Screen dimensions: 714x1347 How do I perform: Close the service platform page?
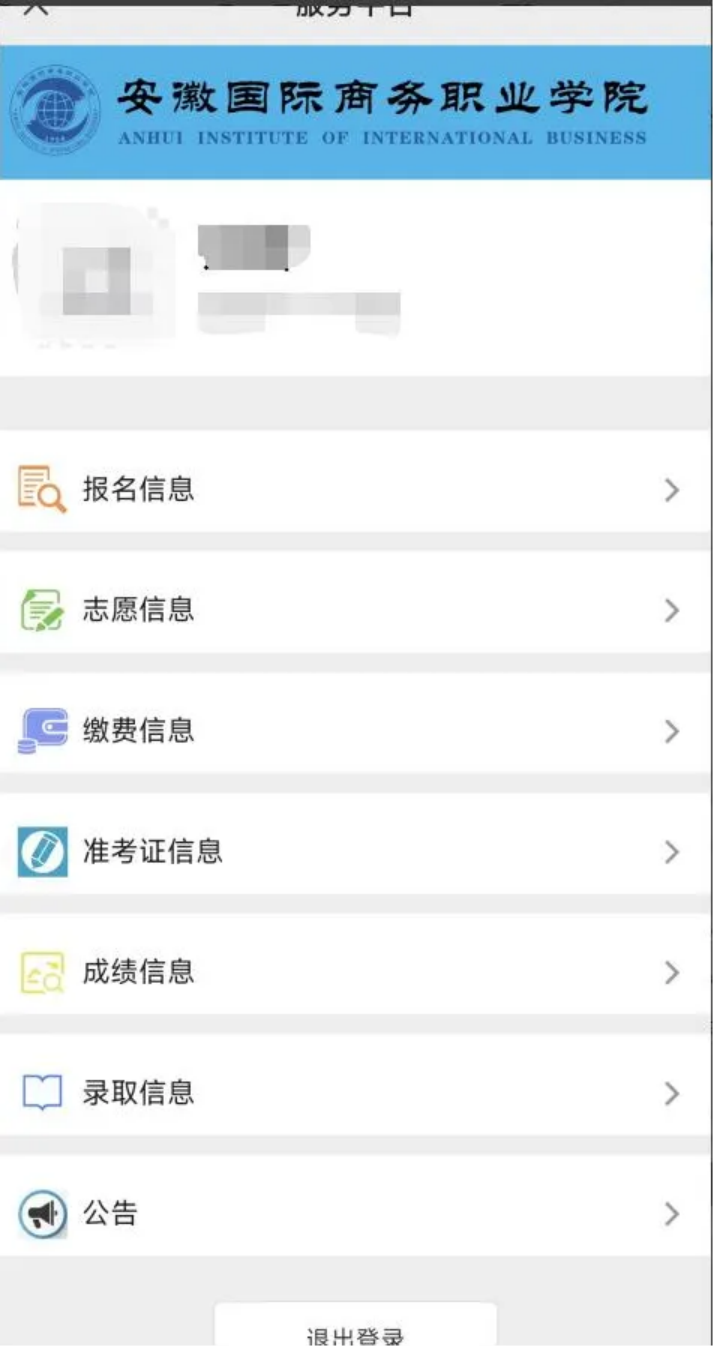[35, 8]
